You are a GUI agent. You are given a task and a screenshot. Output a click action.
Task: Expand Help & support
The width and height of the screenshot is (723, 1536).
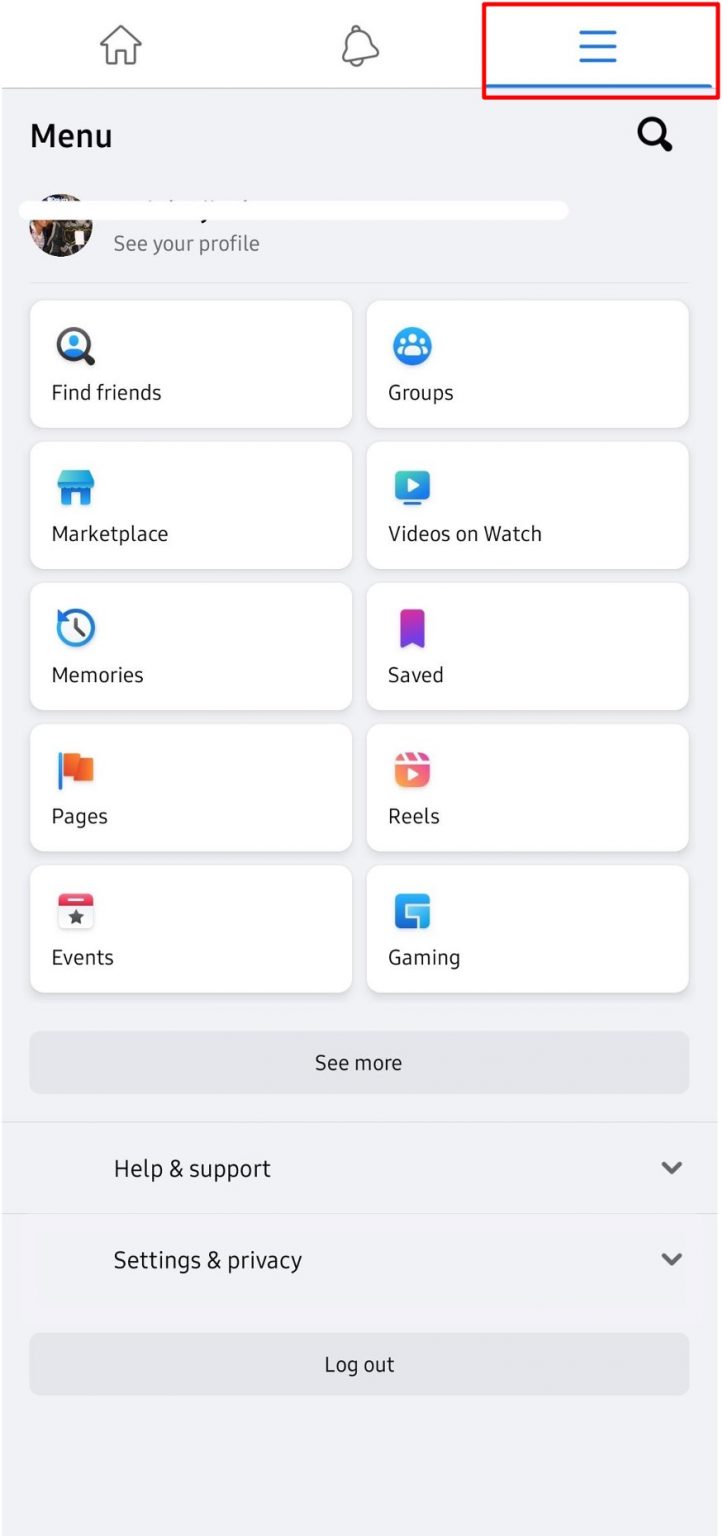coord(359,1168)
